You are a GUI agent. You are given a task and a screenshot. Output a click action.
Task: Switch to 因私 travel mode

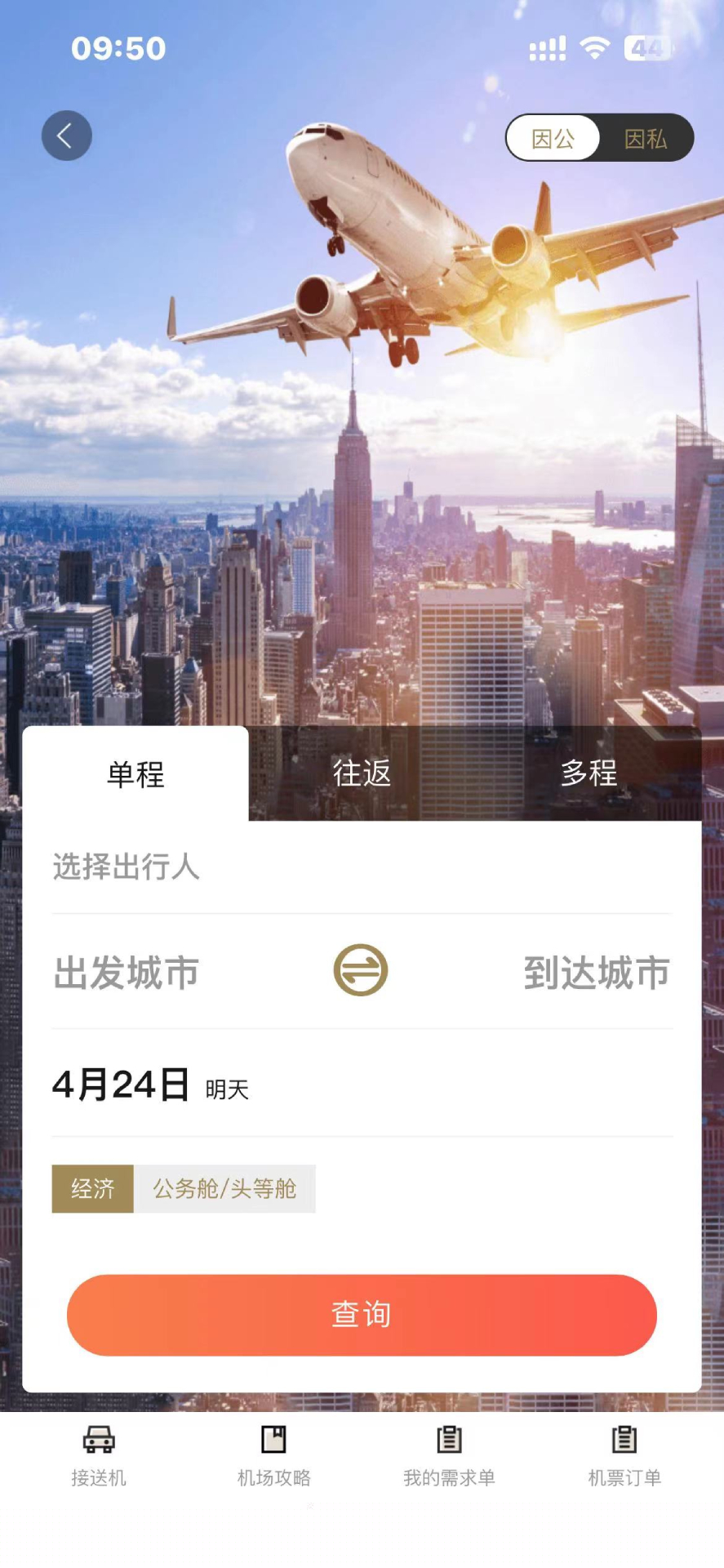pos(646,139)
